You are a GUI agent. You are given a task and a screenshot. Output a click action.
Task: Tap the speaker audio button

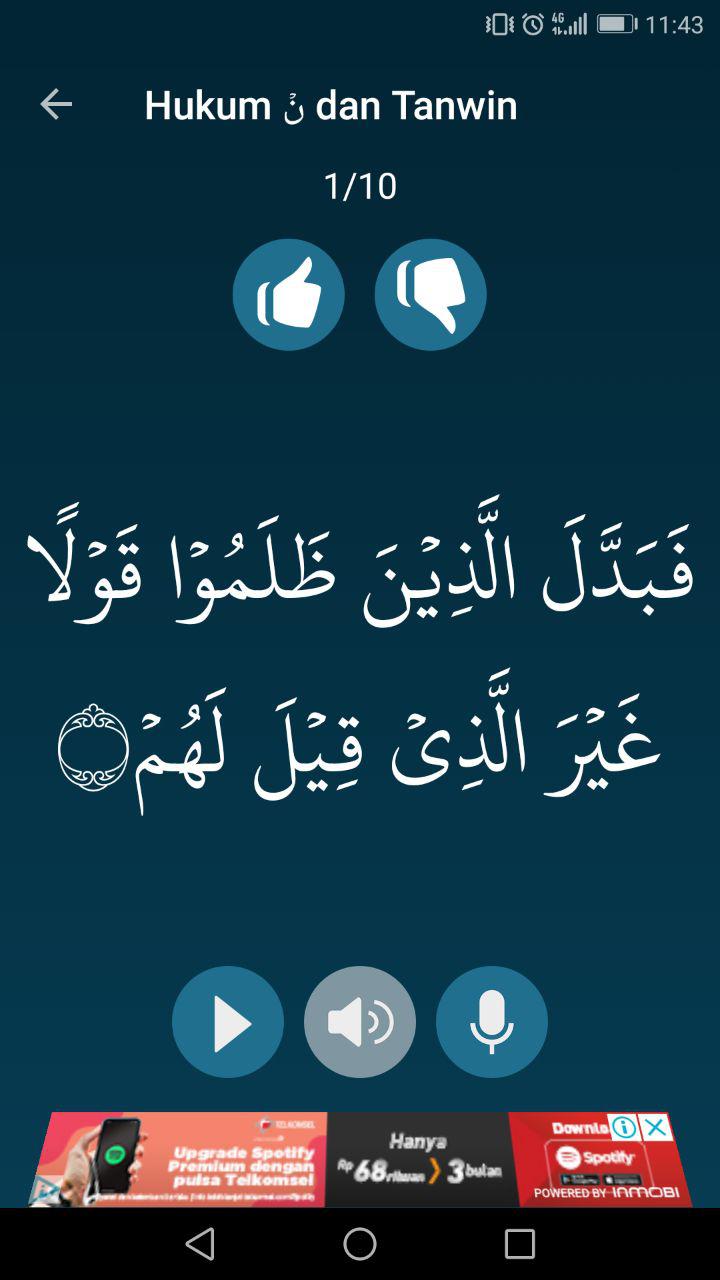[x=360, y=1022]
